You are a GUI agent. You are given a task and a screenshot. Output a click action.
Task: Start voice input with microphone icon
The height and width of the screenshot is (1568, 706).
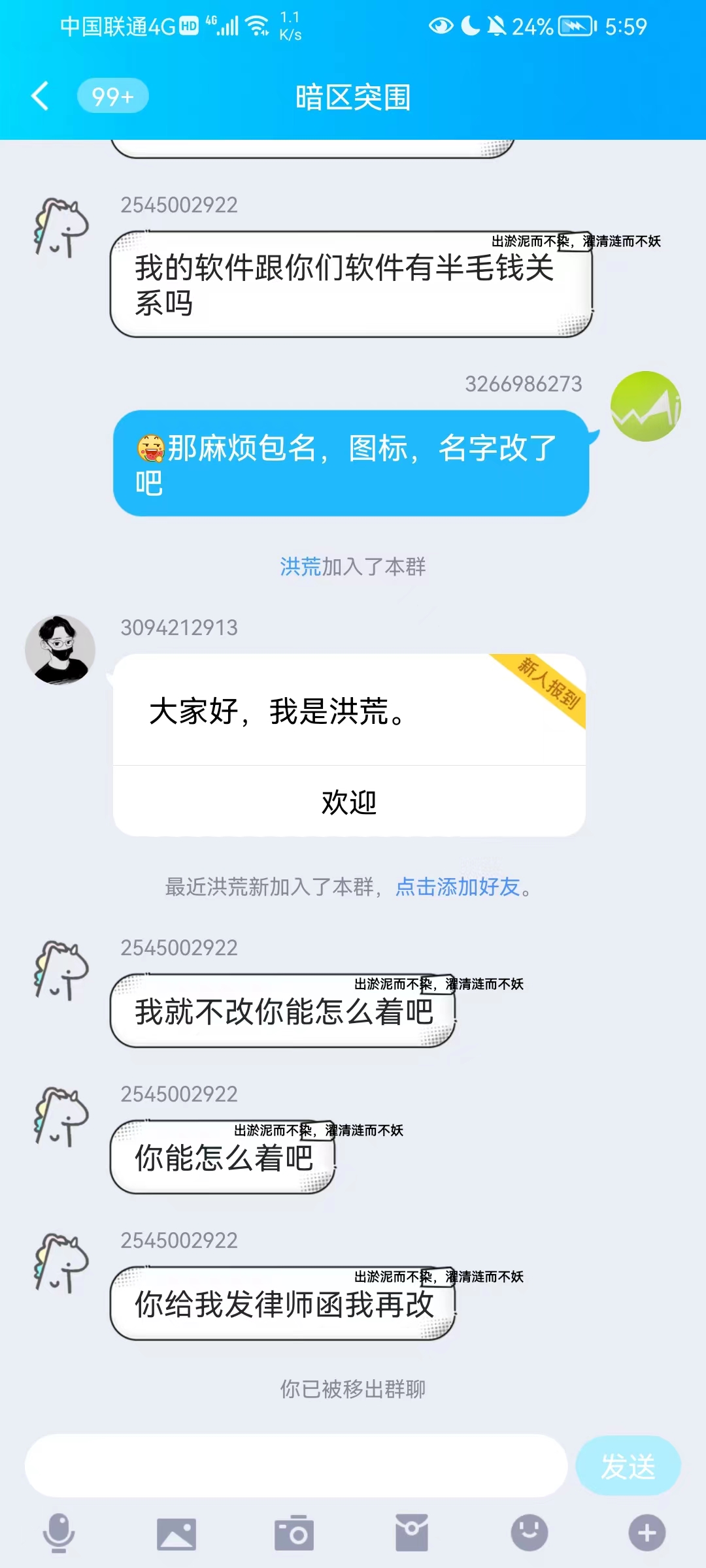click(59, 1533)
